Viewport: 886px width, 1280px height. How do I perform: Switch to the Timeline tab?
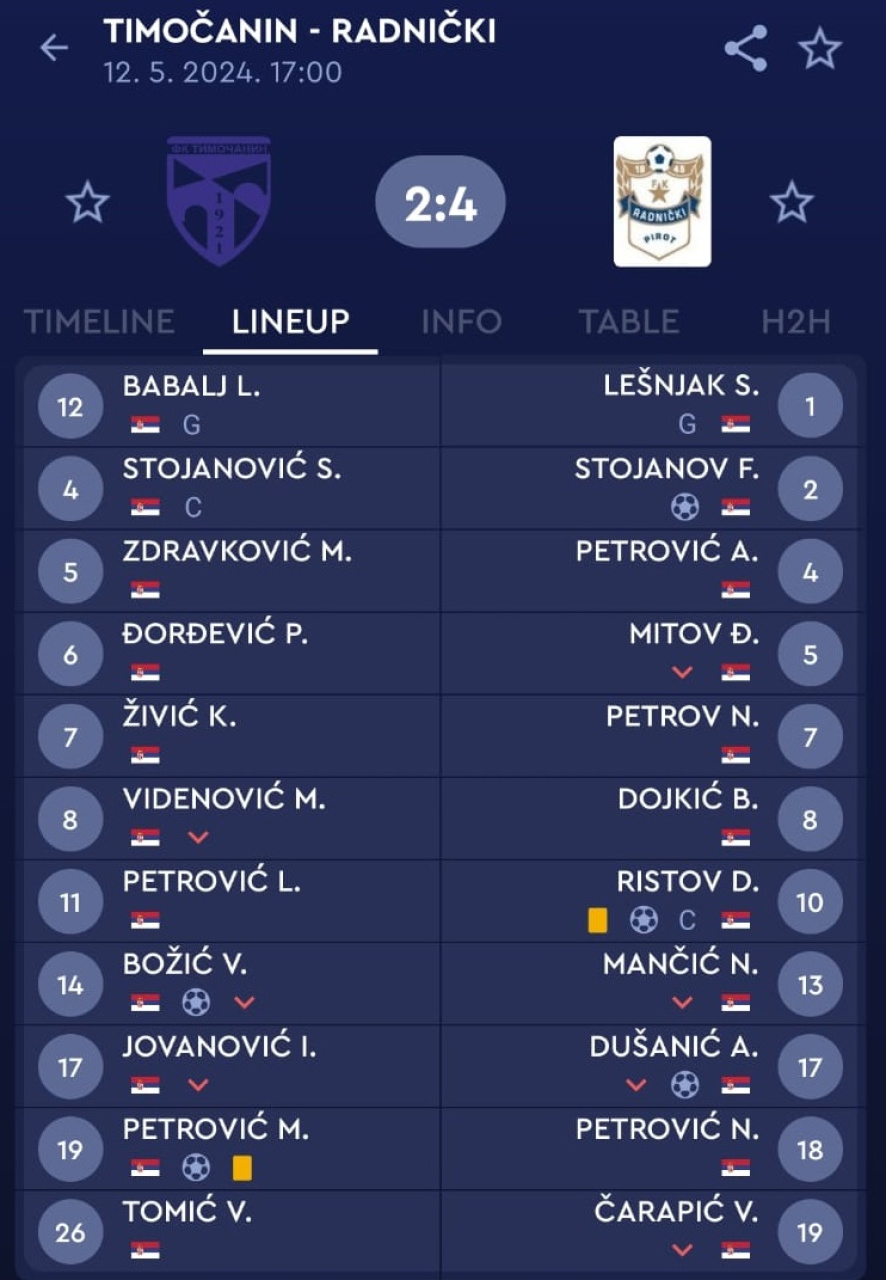99,321
